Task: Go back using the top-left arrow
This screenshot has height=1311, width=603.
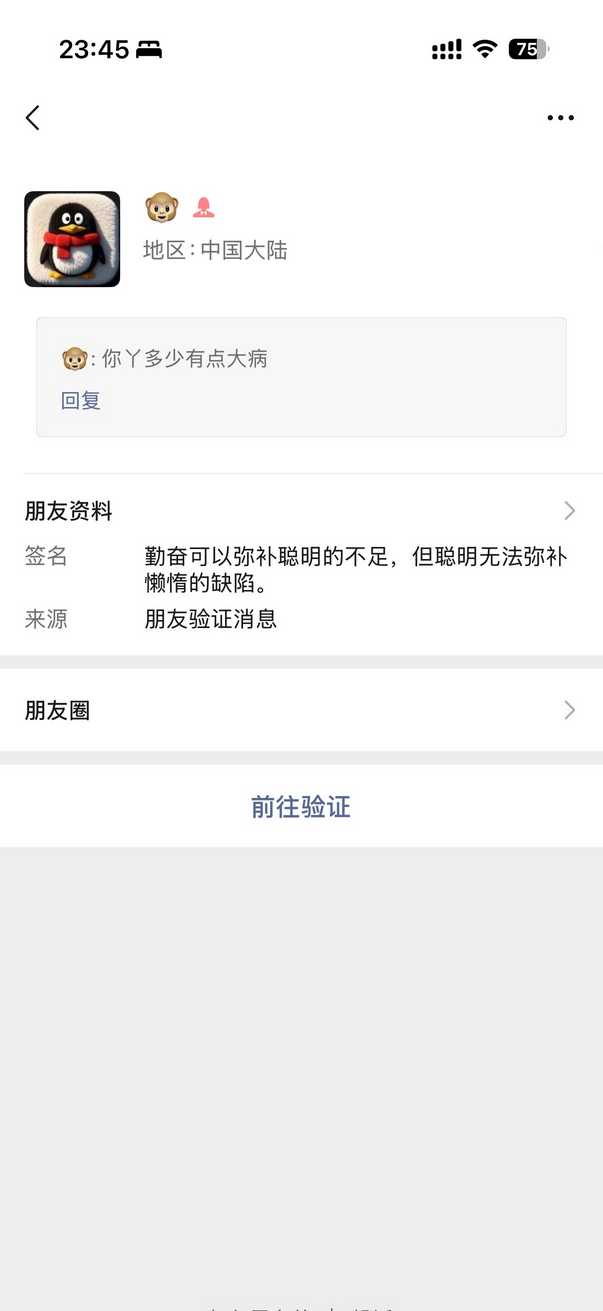Action: (x=33, y=118)
